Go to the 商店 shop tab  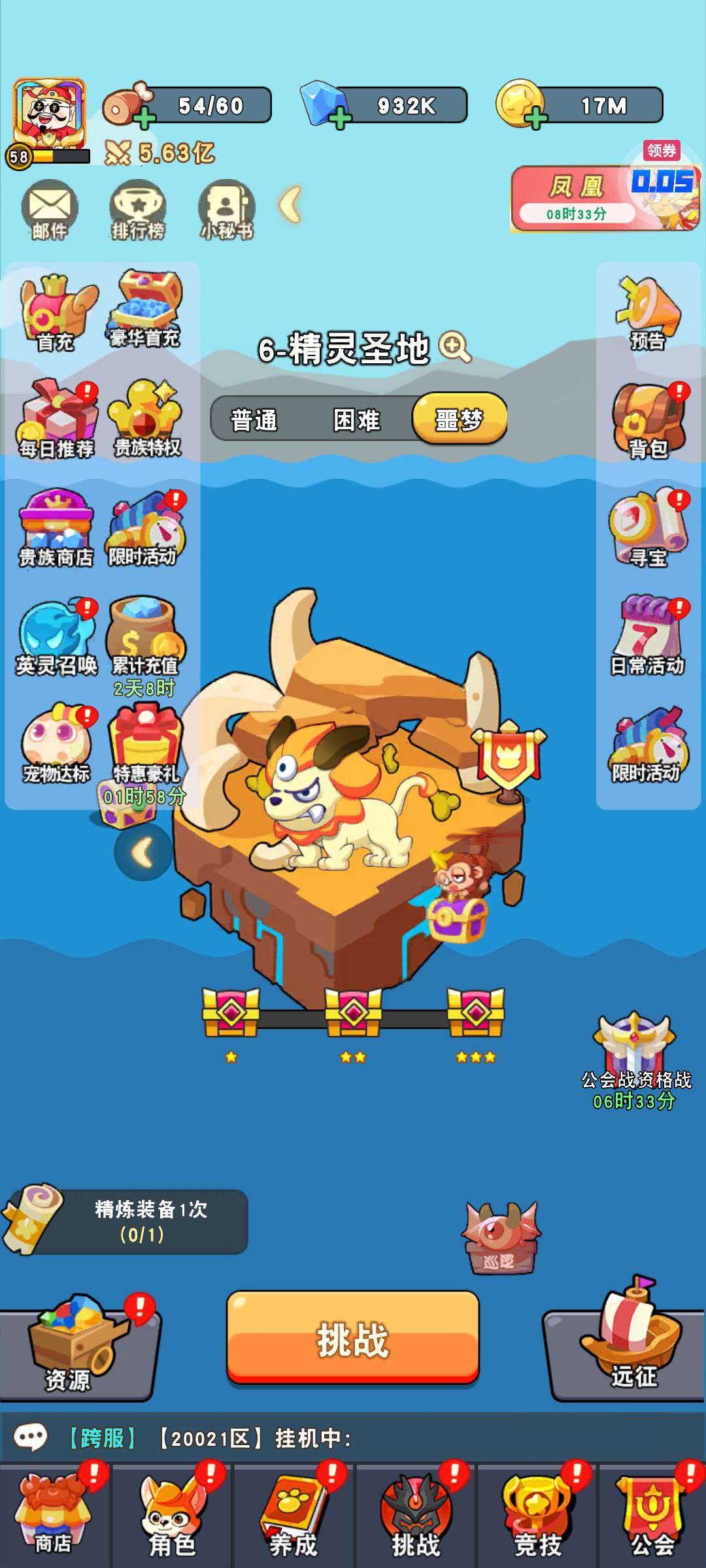click(54, 1517)
